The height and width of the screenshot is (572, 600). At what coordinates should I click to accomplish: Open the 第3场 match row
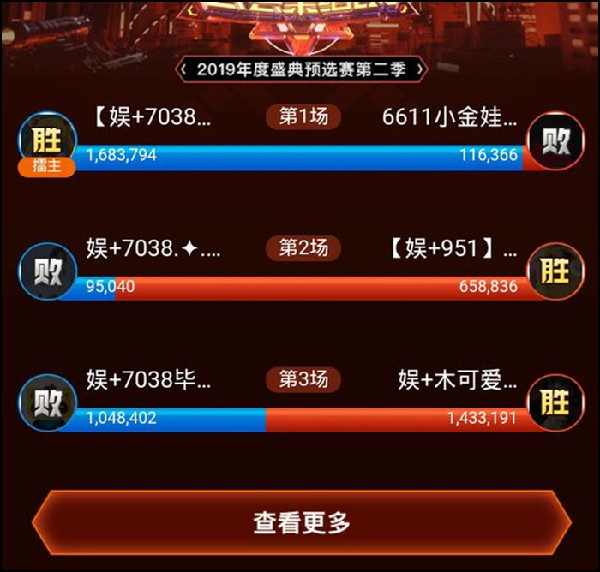coord(302,380)
